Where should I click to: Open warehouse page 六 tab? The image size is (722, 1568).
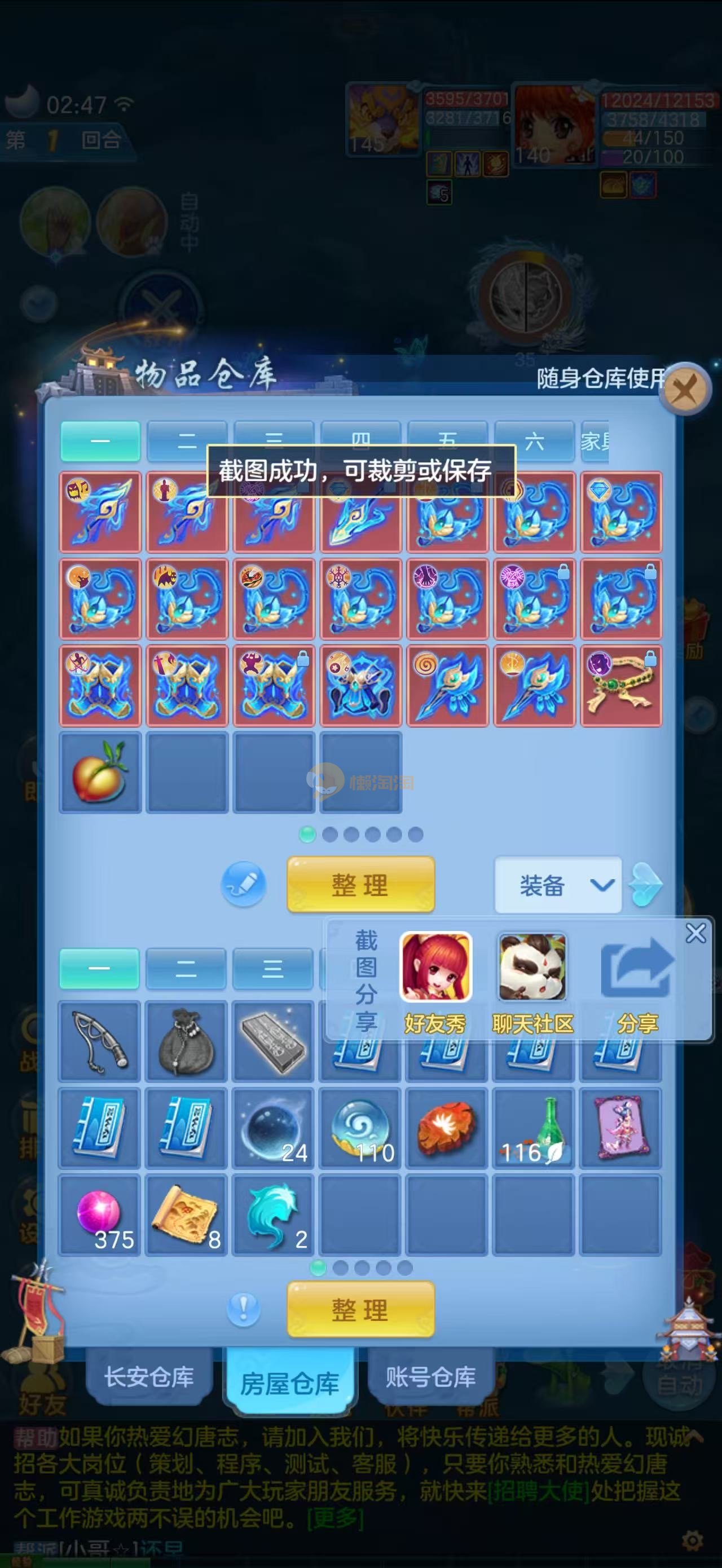tap(534, 441)
